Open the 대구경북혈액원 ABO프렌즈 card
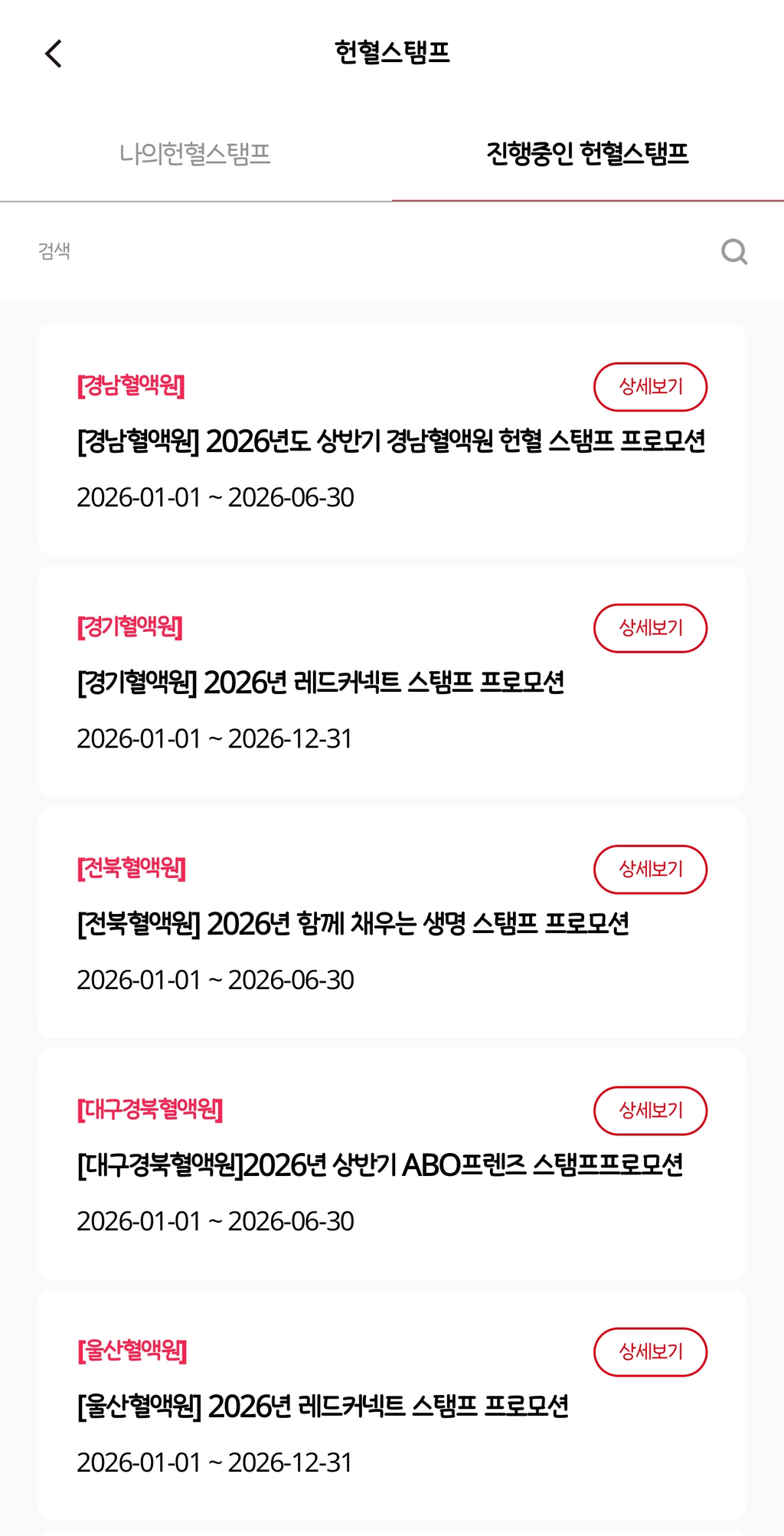The height and width of the screenshot is (1536, 784). click(x=392, y=1164)
